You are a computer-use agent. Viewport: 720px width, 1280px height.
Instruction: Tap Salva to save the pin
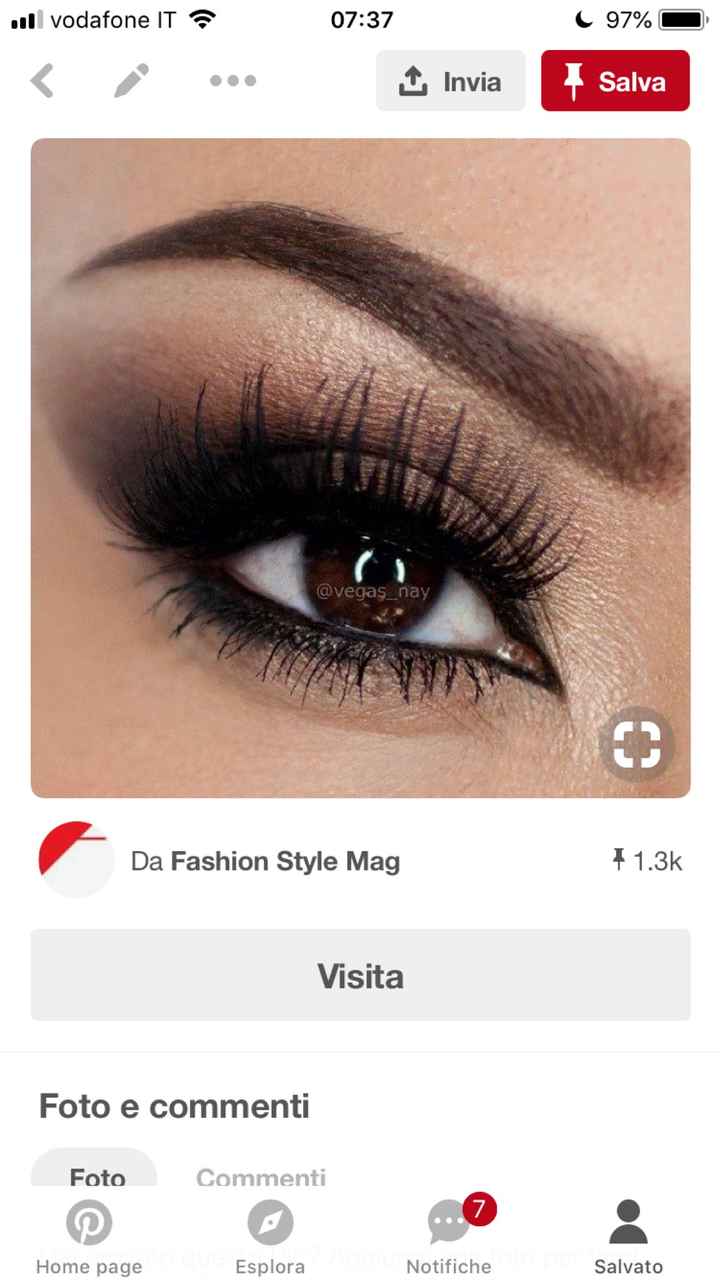coord(614,80)
